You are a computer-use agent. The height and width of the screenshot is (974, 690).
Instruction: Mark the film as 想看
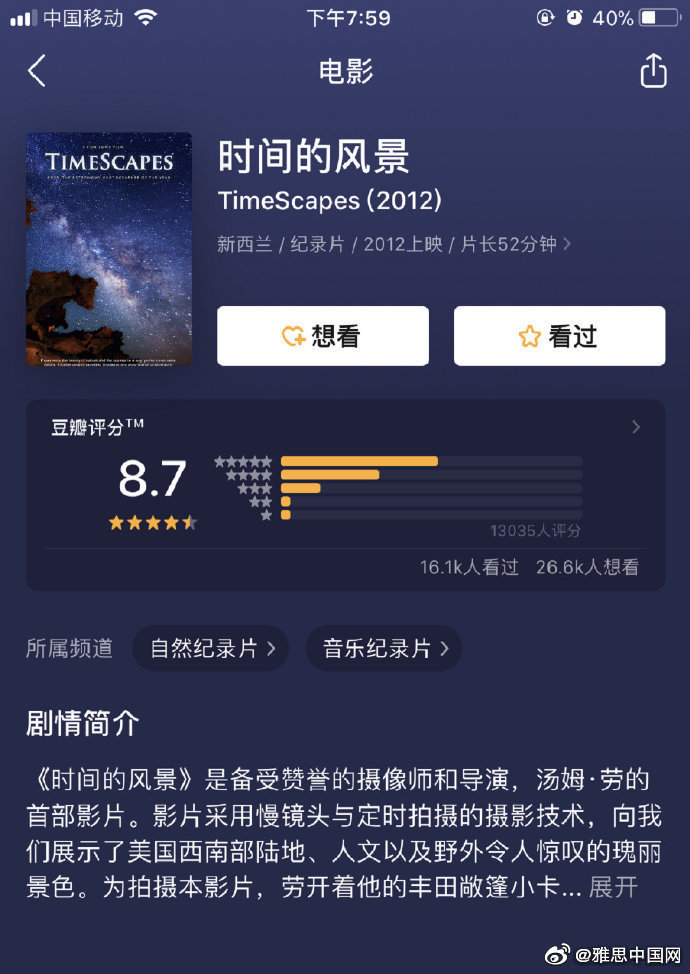[x=323, y=336]
